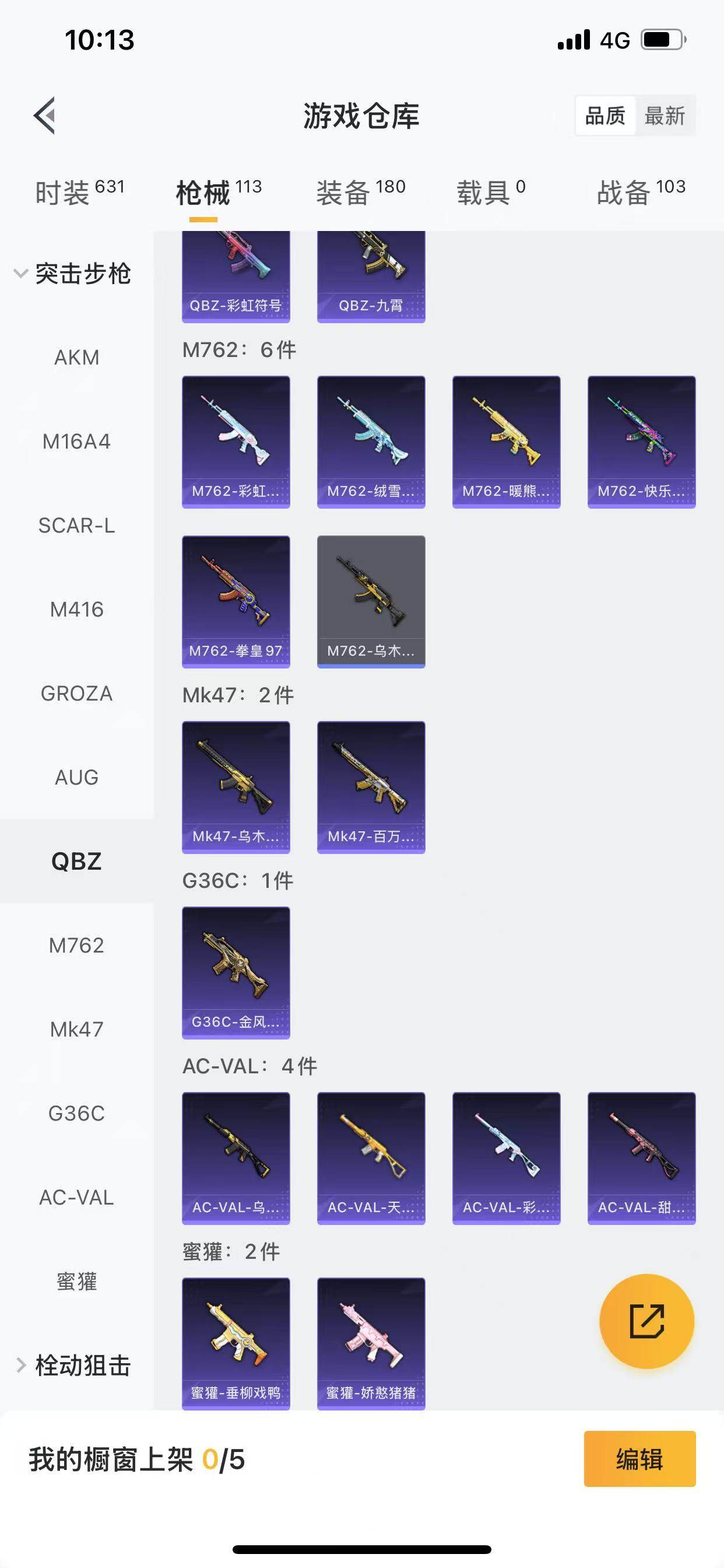Image resolution: width=724 pixels, height=1568 pixels.
Task: View the G36C-金风 skin
Action: pos(236,972)
